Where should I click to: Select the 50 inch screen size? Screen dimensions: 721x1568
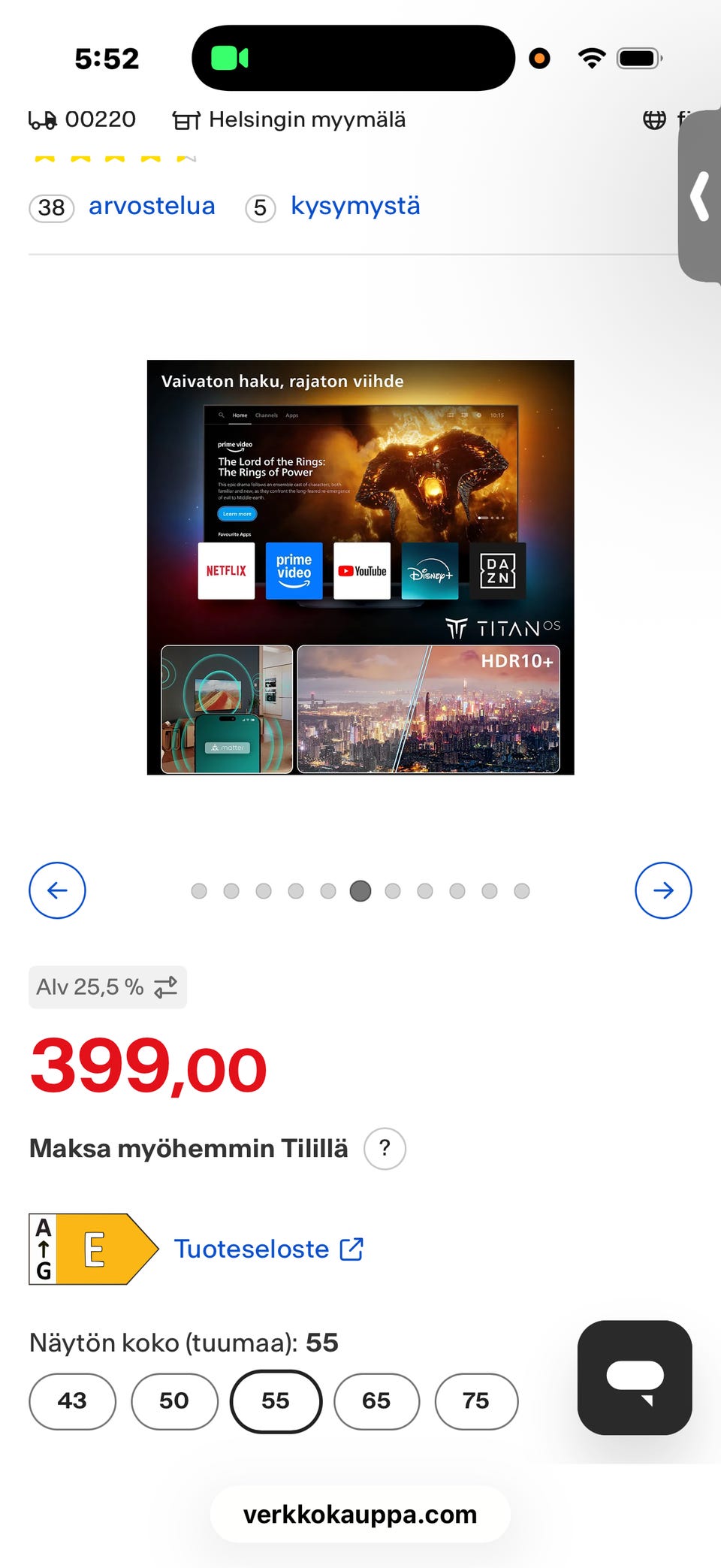click(174, 1401)
